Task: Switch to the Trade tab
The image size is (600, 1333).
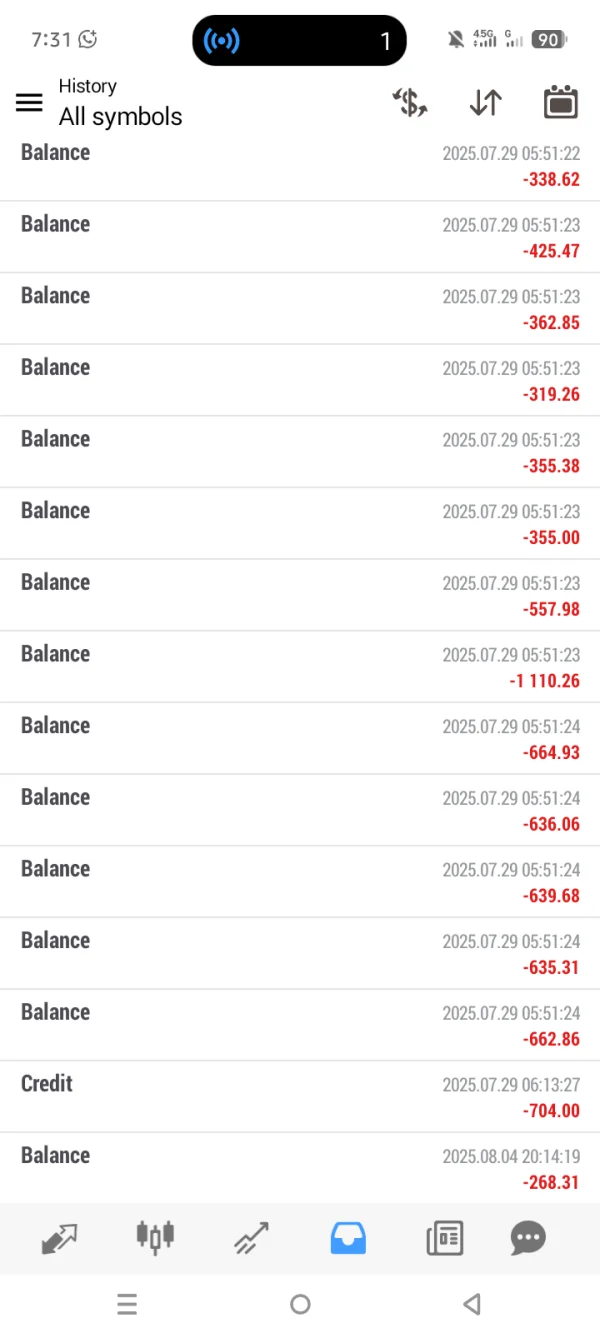Action: [x=251, y=1239]
